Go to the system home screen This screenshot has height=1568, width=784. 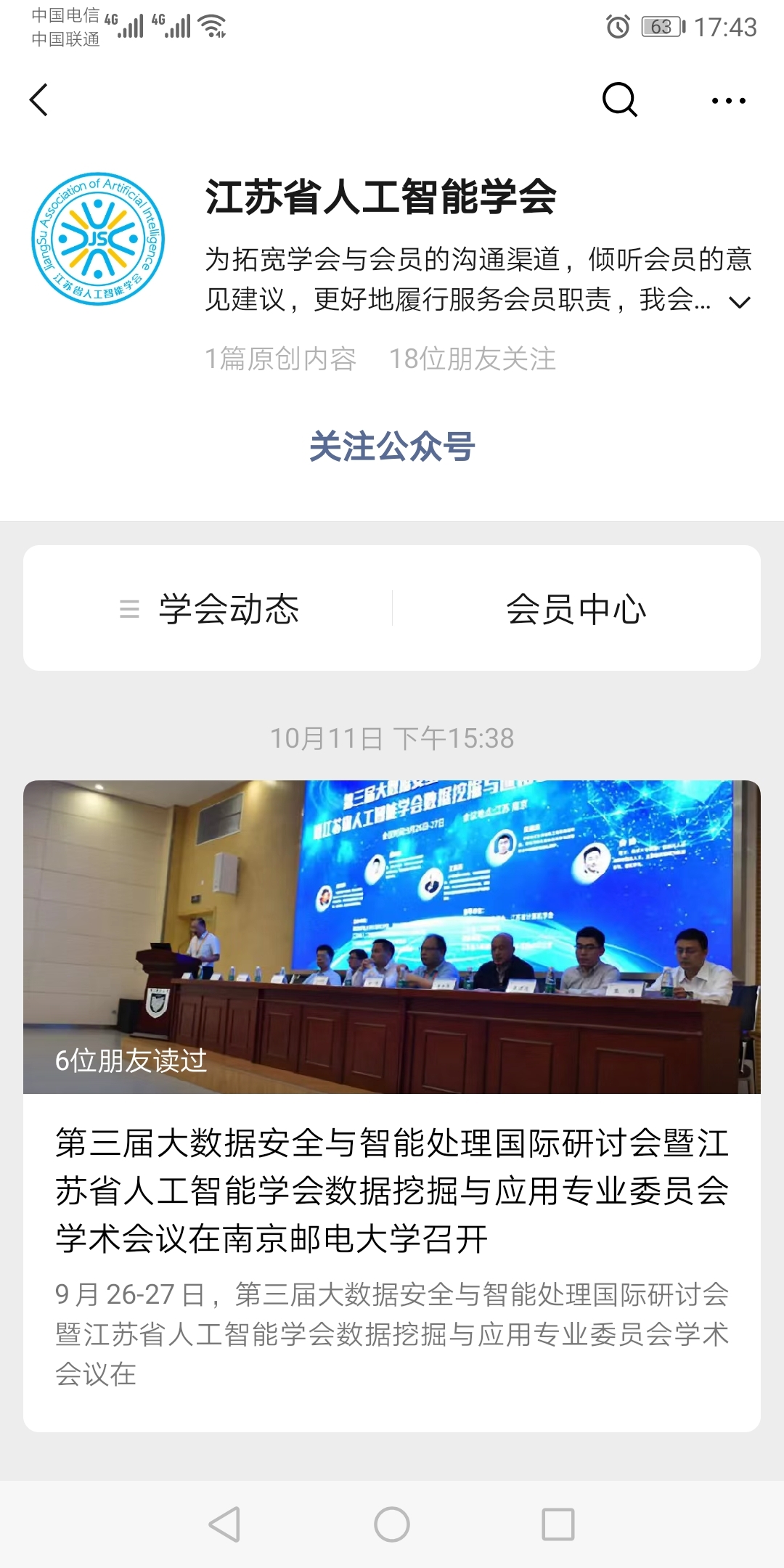click(x=392, y=1524)
